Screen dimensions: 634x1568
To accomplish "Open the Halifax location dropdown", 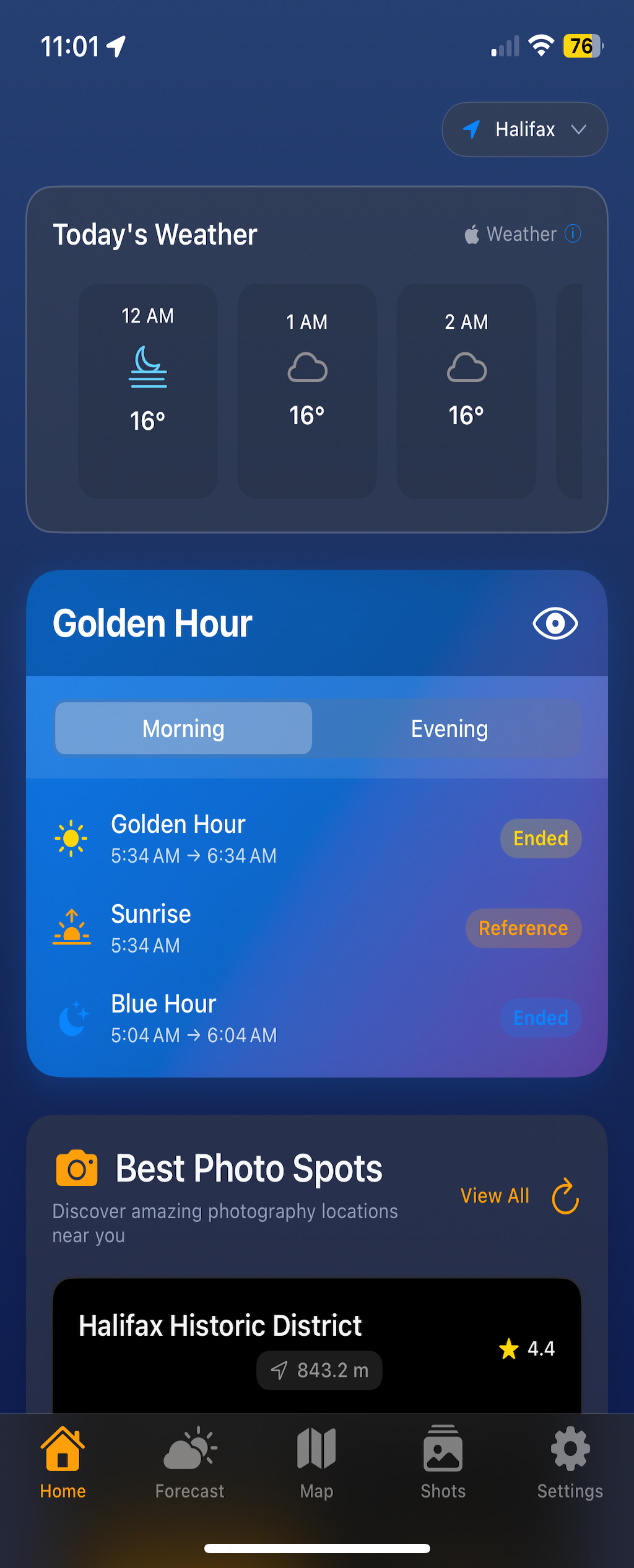I will point(524,129).
